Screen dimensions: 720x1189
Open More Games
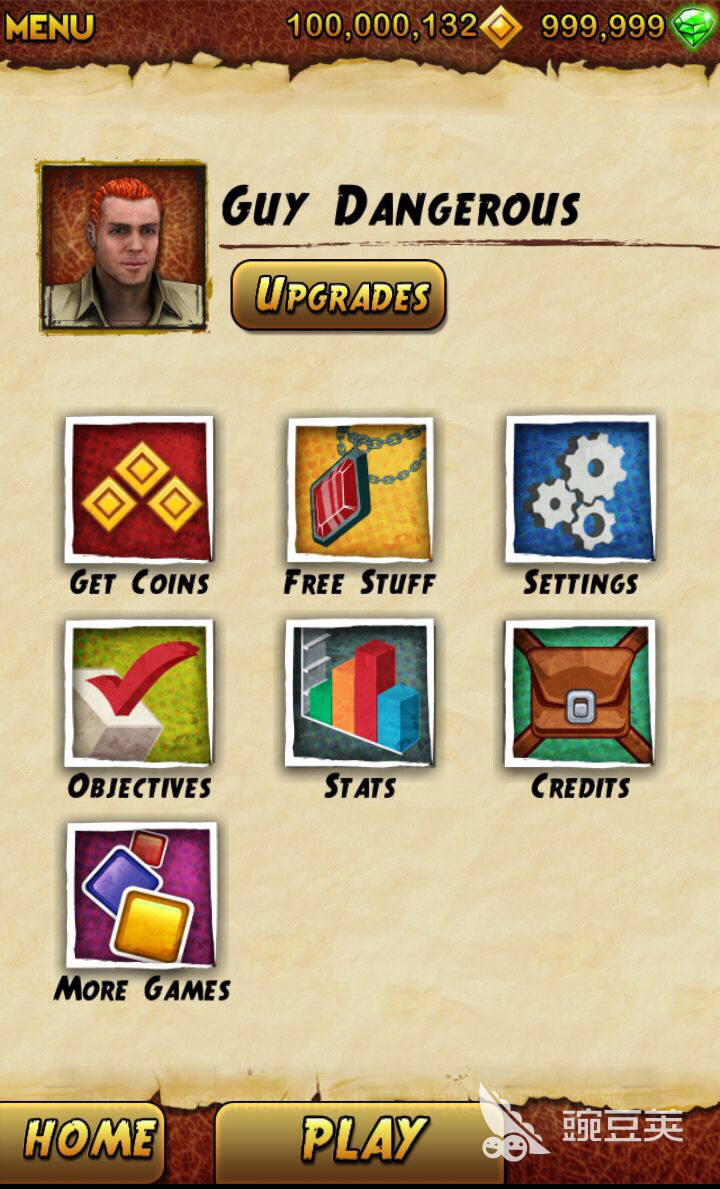(141, 896)
